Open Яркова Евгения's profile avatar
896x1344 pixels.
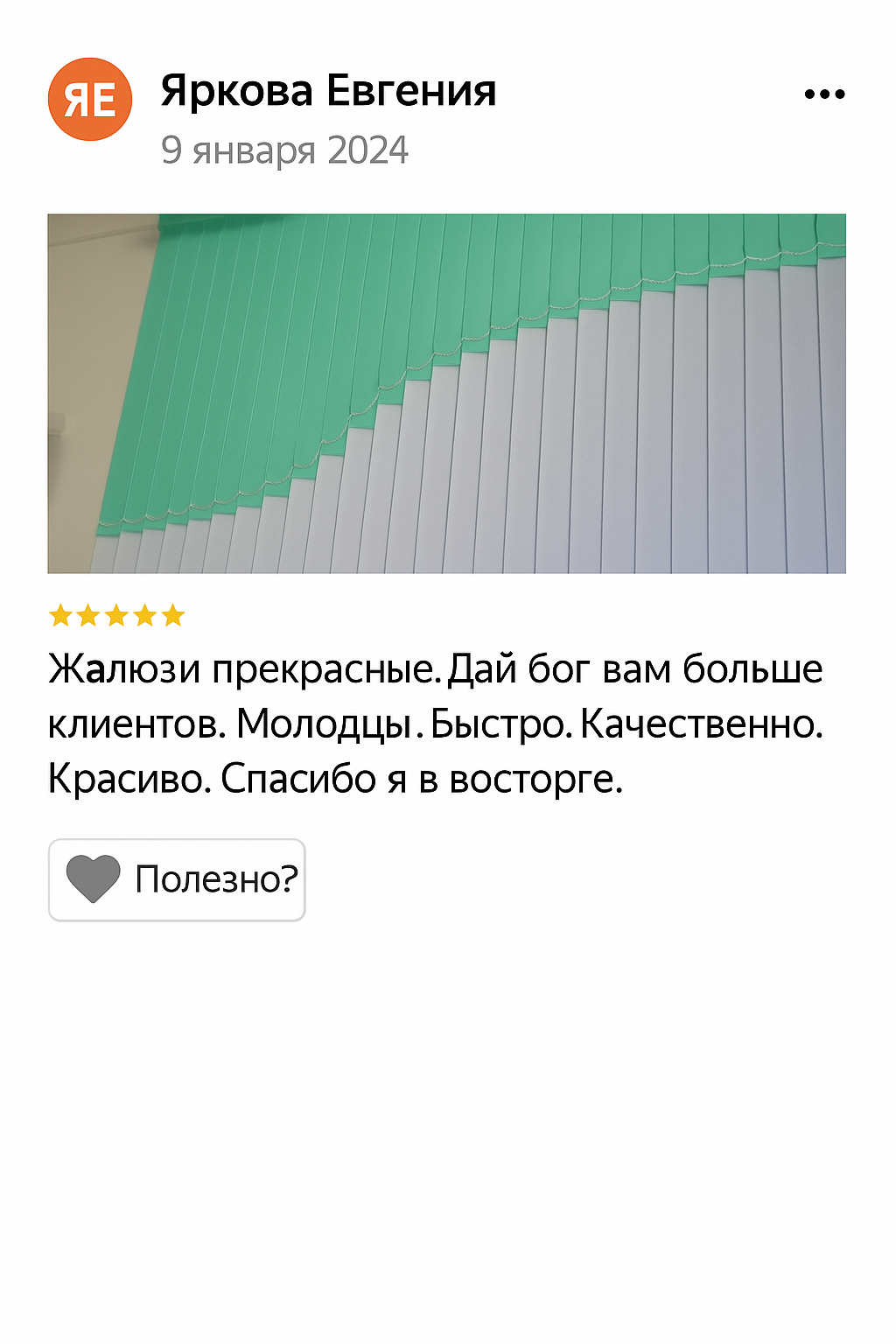point(90,100)
